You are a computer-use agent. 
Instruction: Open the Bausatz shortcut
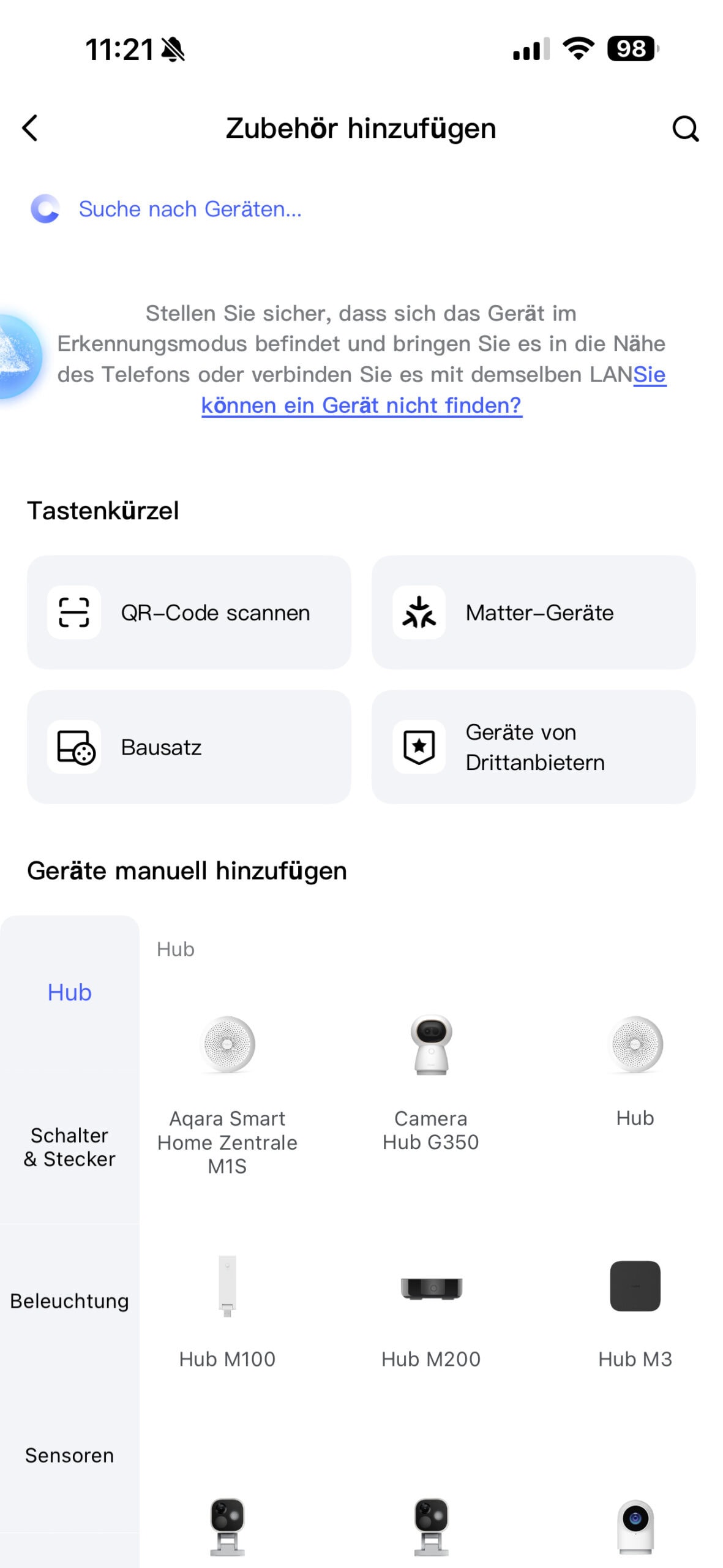coord(189,747)
